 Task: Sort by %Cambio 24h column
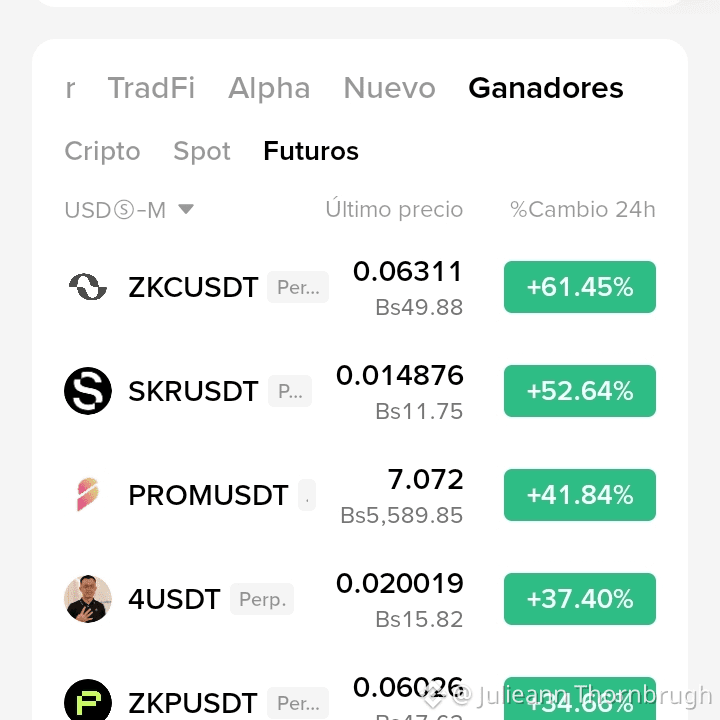583,209
